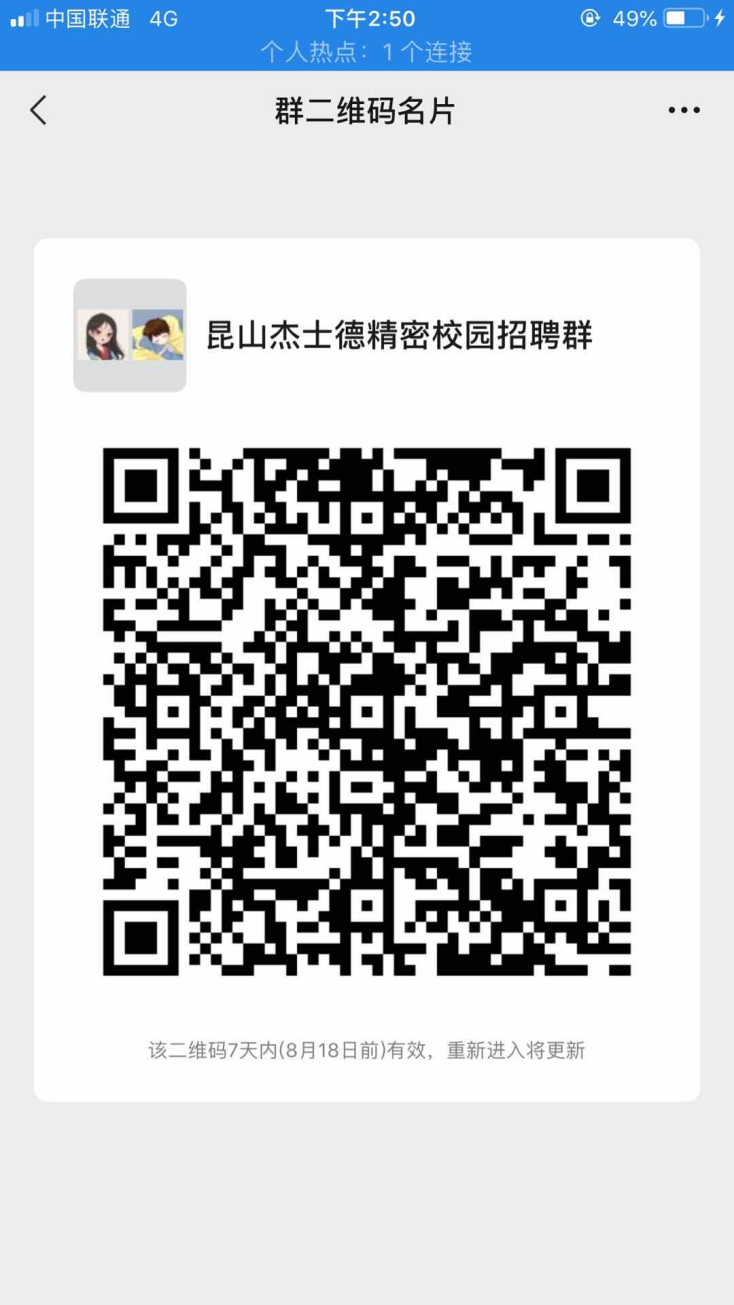Tap the personal hotspot connection banner
The width and height of the screenshot is (734, 1305).
click(x=366, y=52)
